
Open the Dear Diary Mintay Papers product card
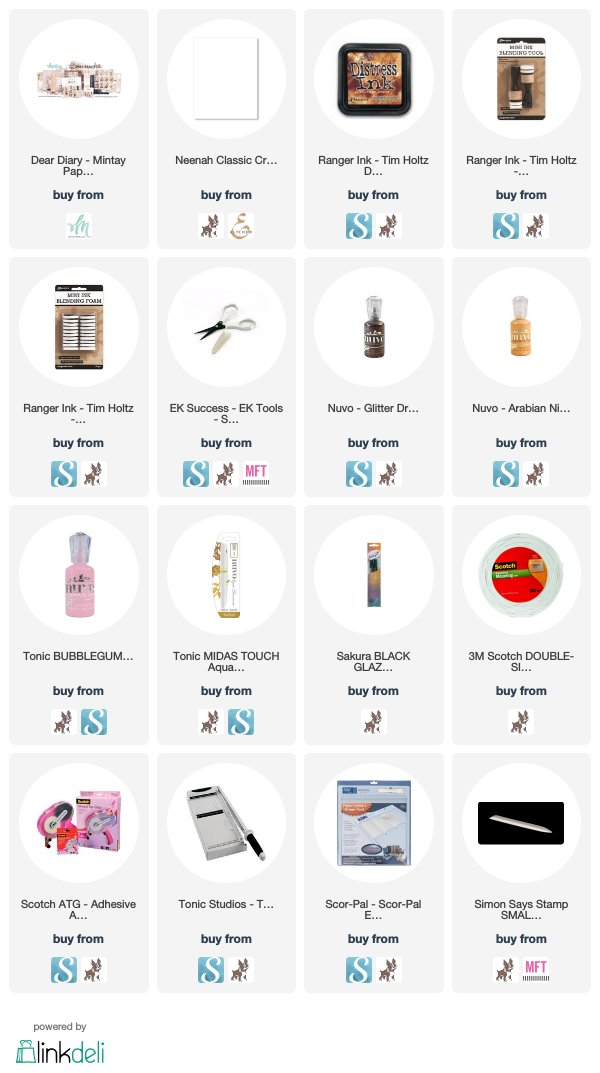coord(79,79)
